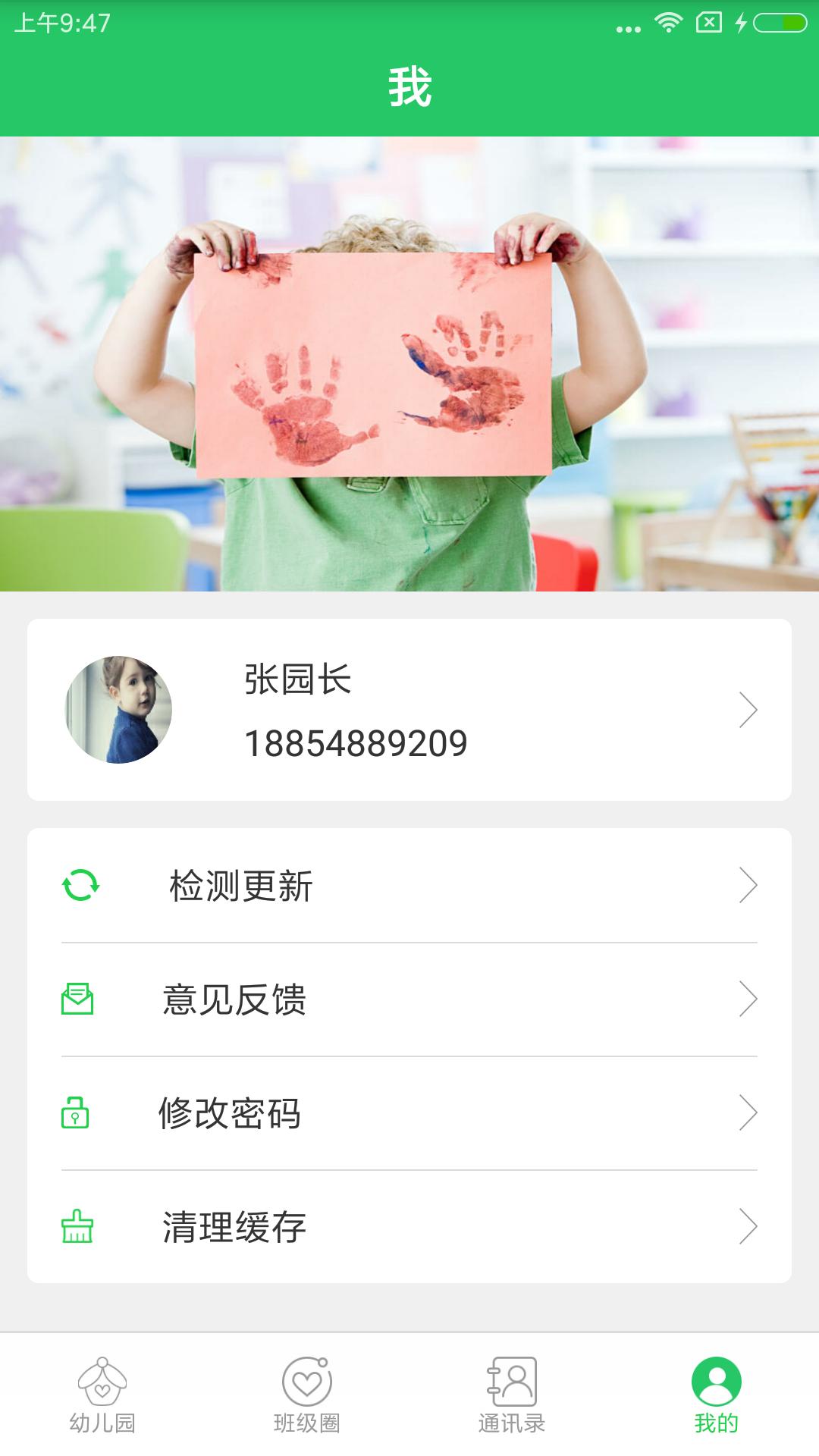The image size is (819, 1456).
Task: Select the 我的 tab
Action: [716, 1395]
